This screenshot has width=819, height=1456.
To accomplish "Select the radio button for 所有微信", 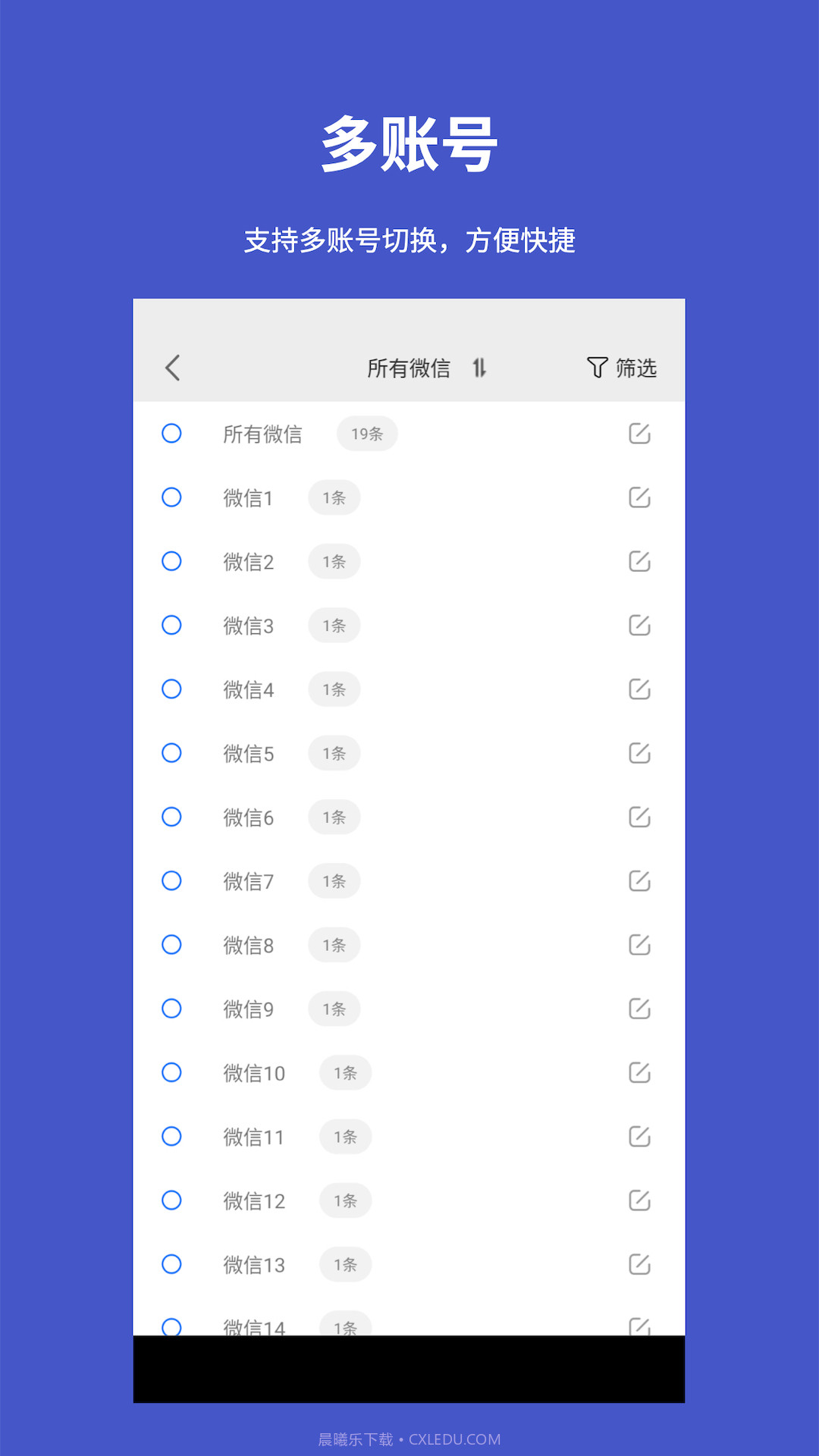I will point(171,435).
